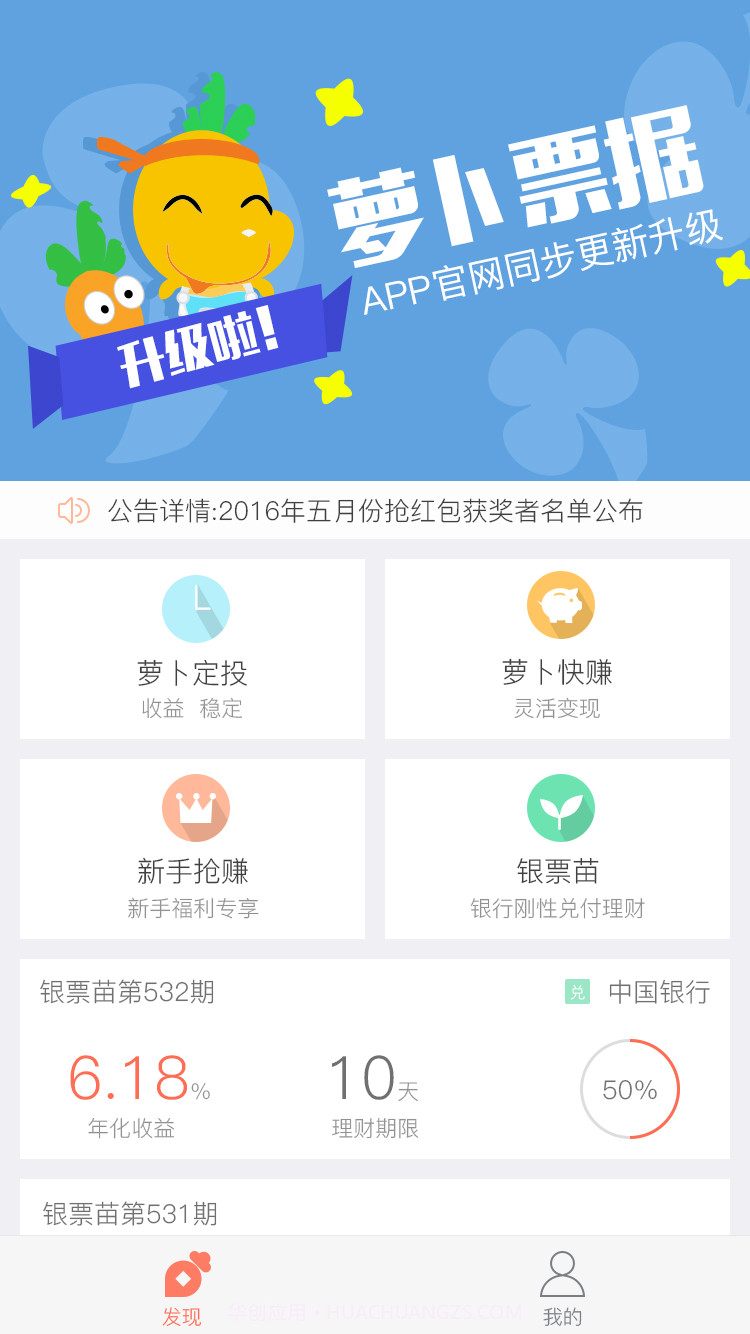This screenshot has width=750, height=1334.
Task: Tap the 兑 badge beside 中国银行
Action: 577,991
